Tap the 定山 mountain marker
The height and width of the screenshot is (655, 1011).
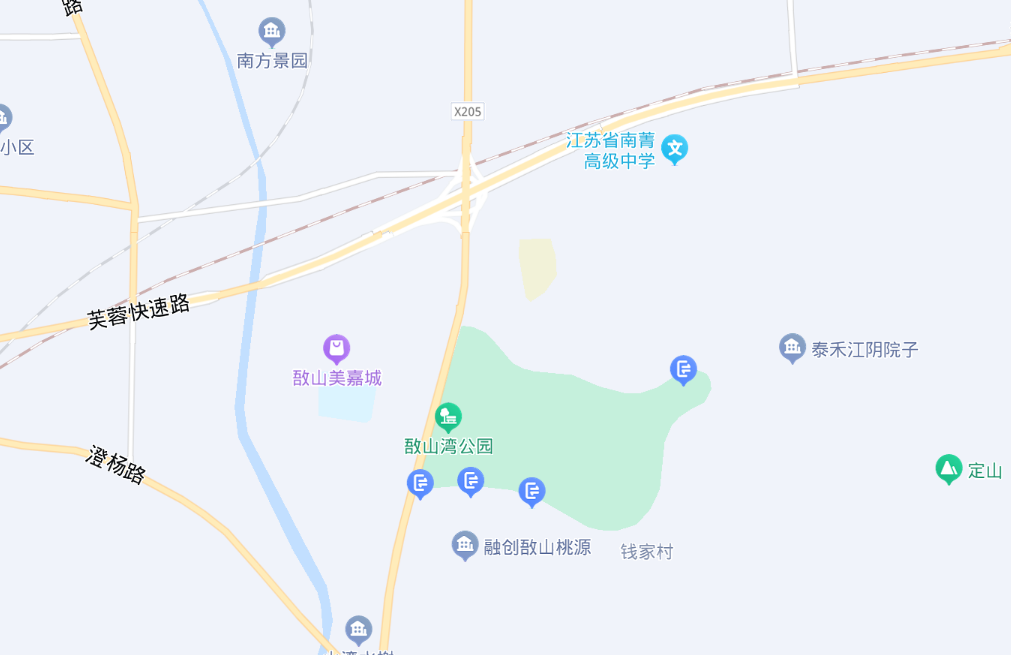[x=948, y=468]
